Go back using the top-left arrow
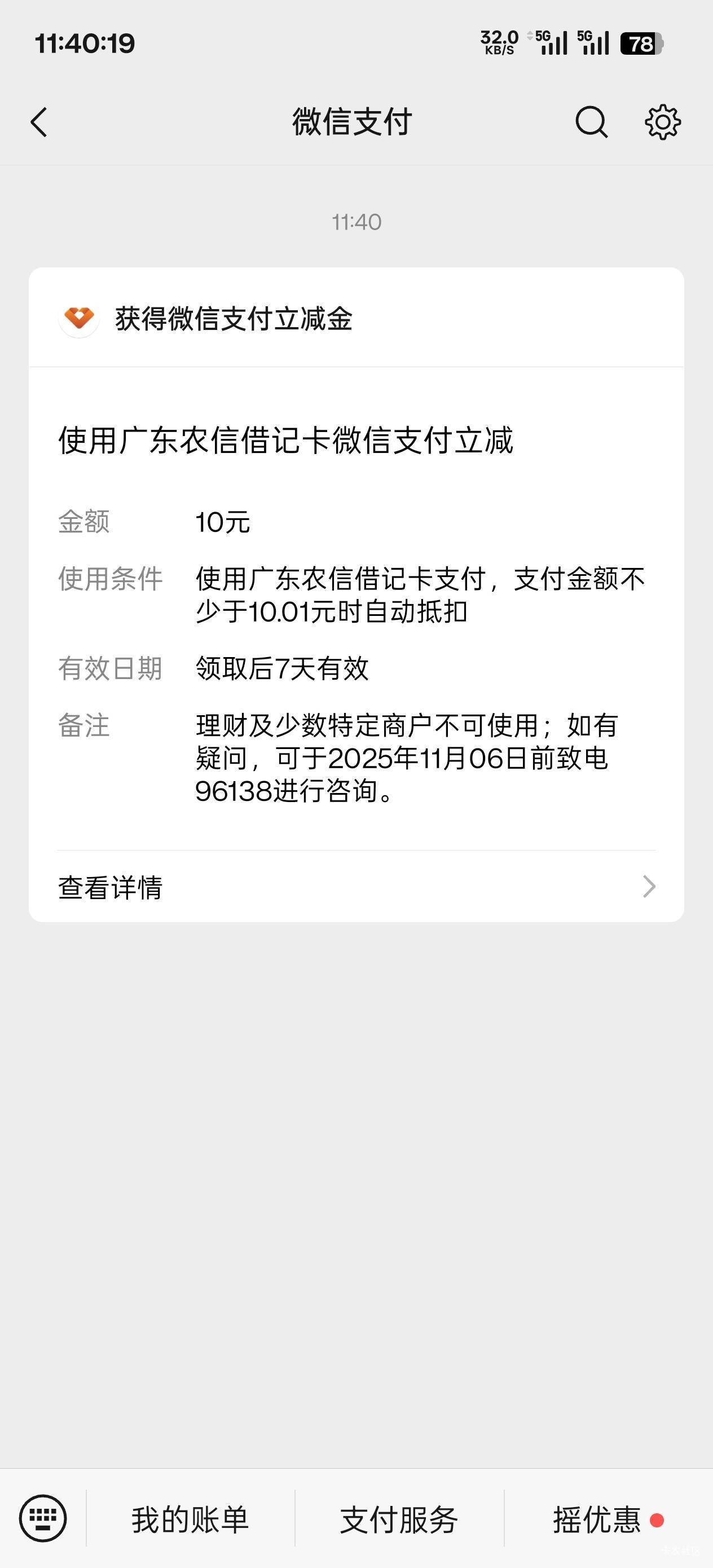Image resolution: width=713 pixels, height=1568 pixels. coord(39,122)
